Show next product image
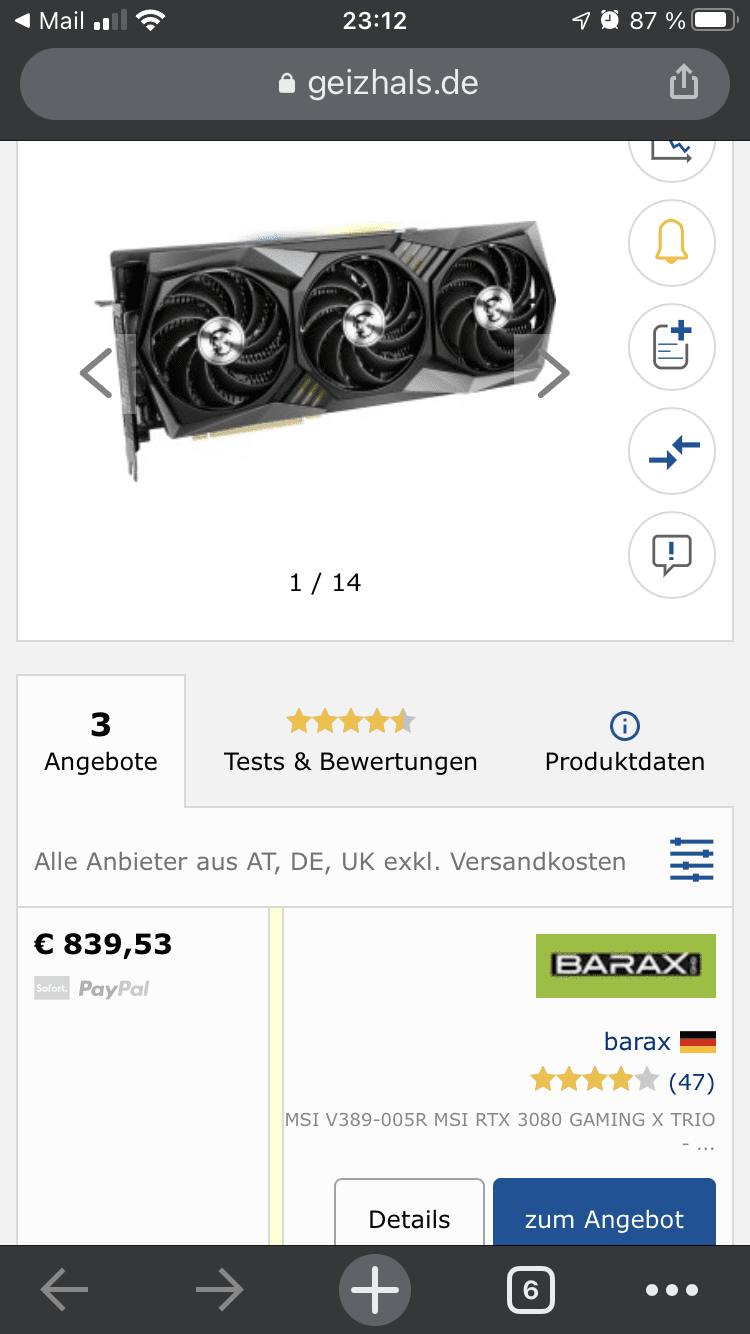 click(551, 374)
